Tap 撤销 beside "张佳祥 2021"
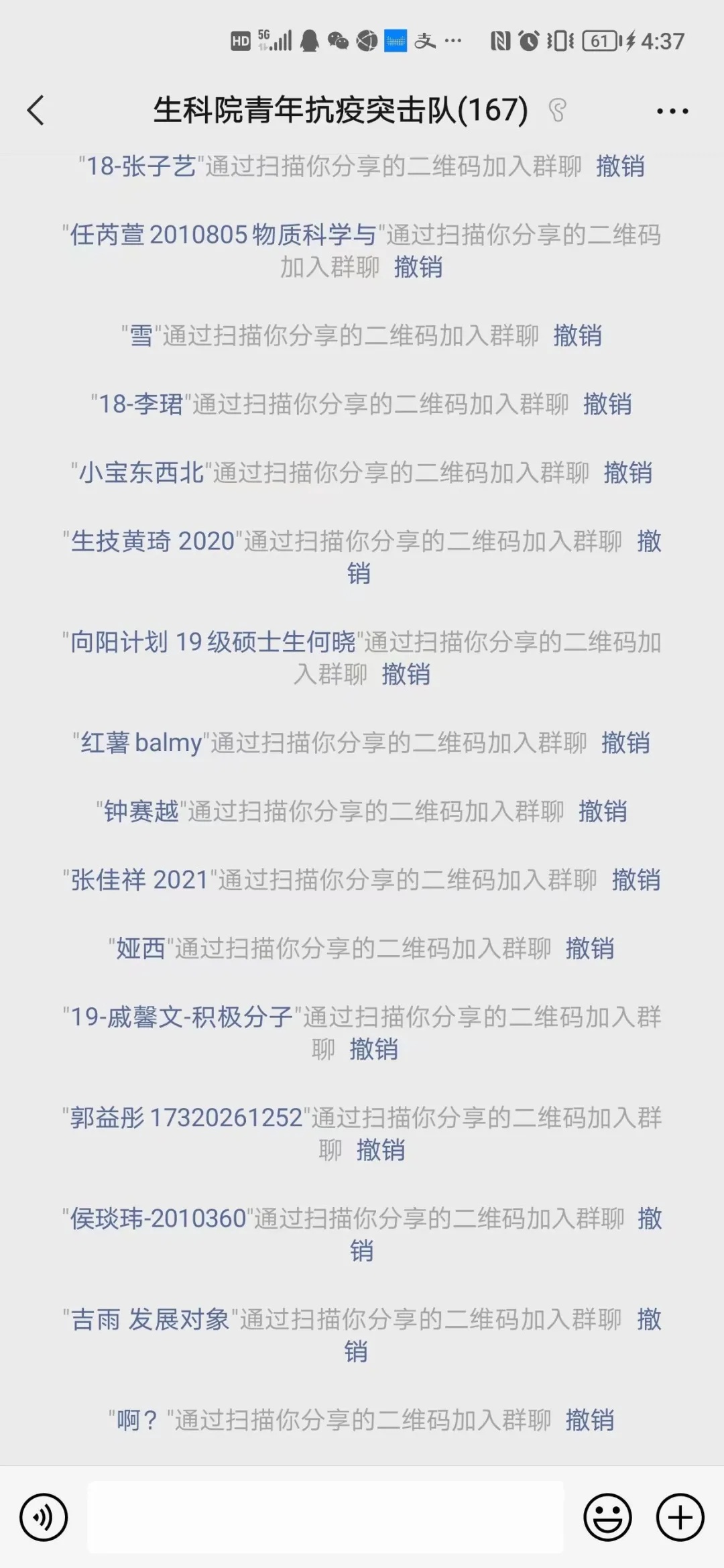 pyautogui.click(x=636, y=880)
